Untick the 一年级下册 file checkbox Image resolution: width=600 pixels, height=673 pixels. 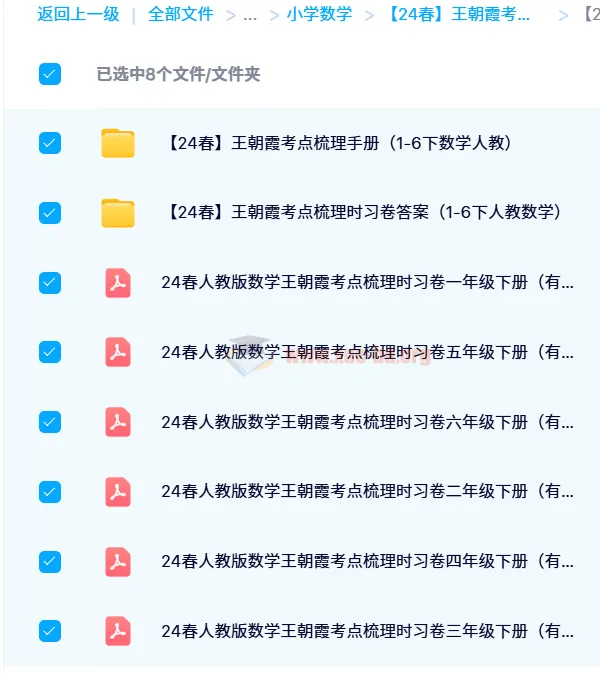coord(50,282)
